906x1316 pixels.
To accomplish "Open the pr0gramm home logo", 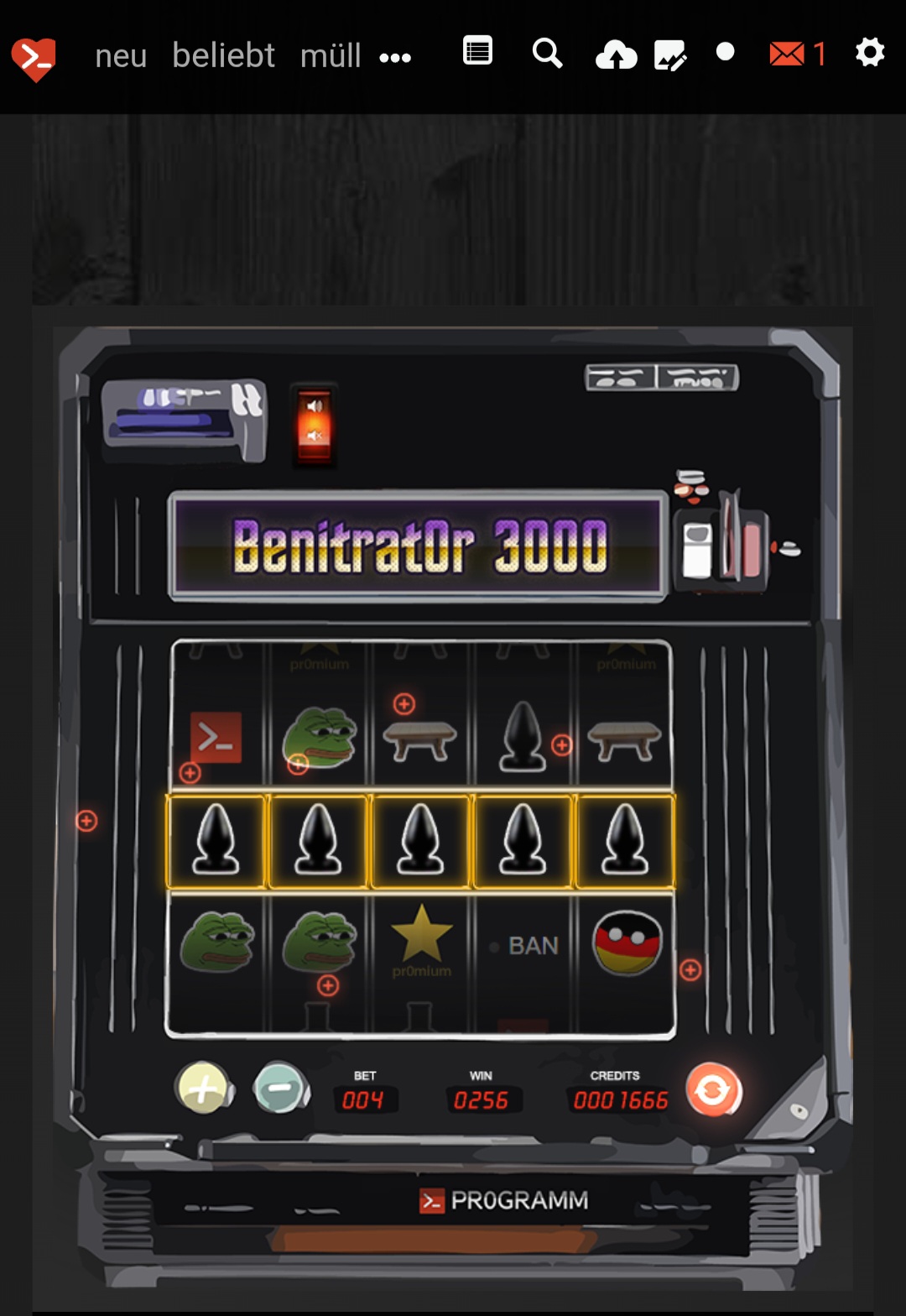I will (34, 58).
